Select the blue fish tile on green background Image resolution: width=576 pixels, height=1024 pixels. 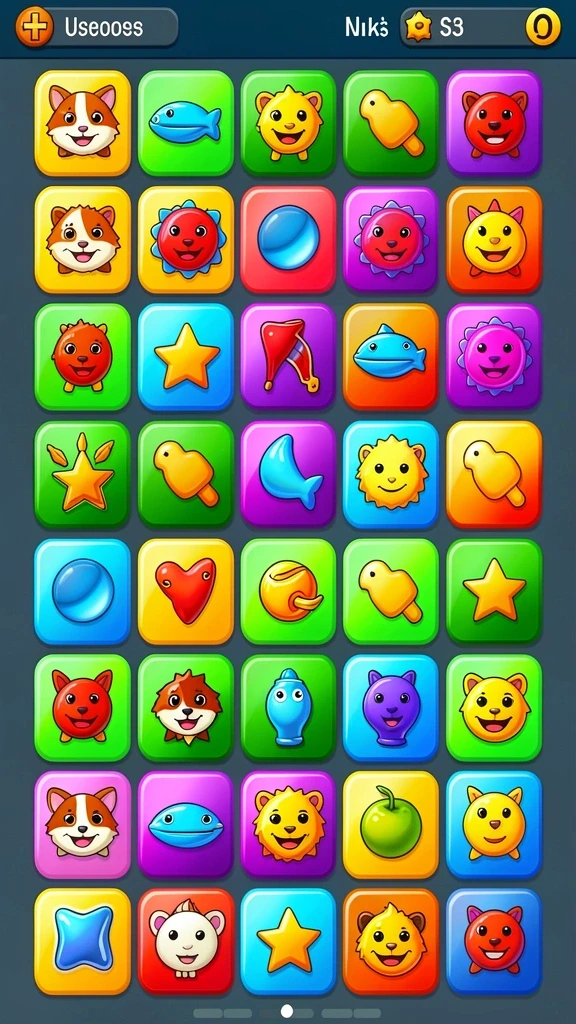pos(185,123)
